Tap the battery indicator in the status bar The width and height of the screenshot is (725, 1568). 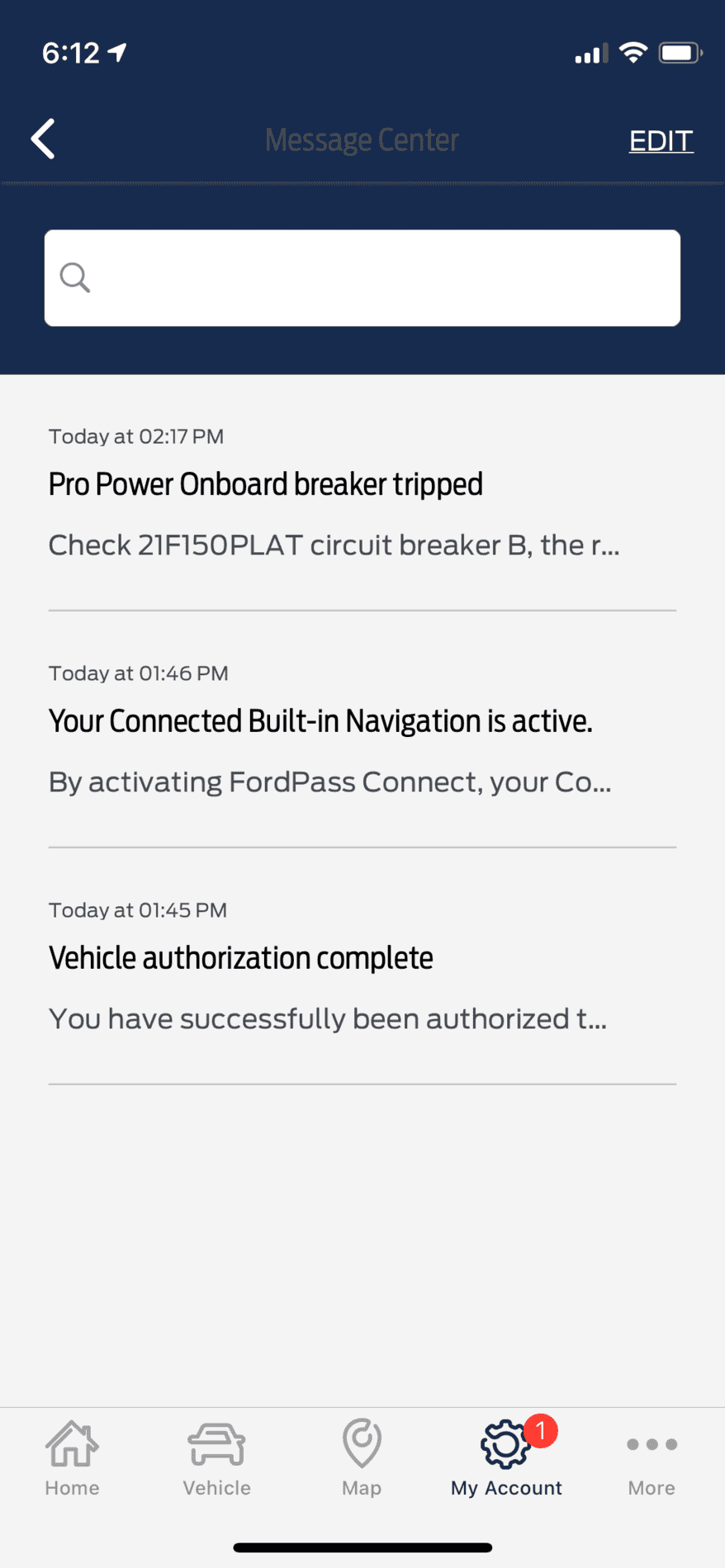click(679, 52)
